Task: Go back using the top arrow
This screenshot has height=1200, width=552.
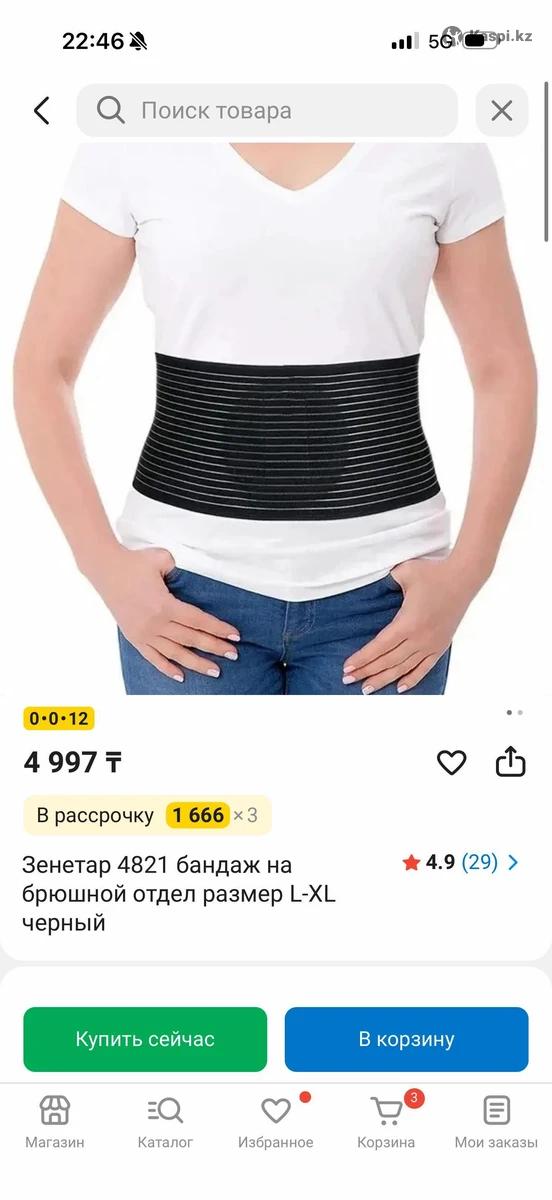Action: click(x=41, y=110)
